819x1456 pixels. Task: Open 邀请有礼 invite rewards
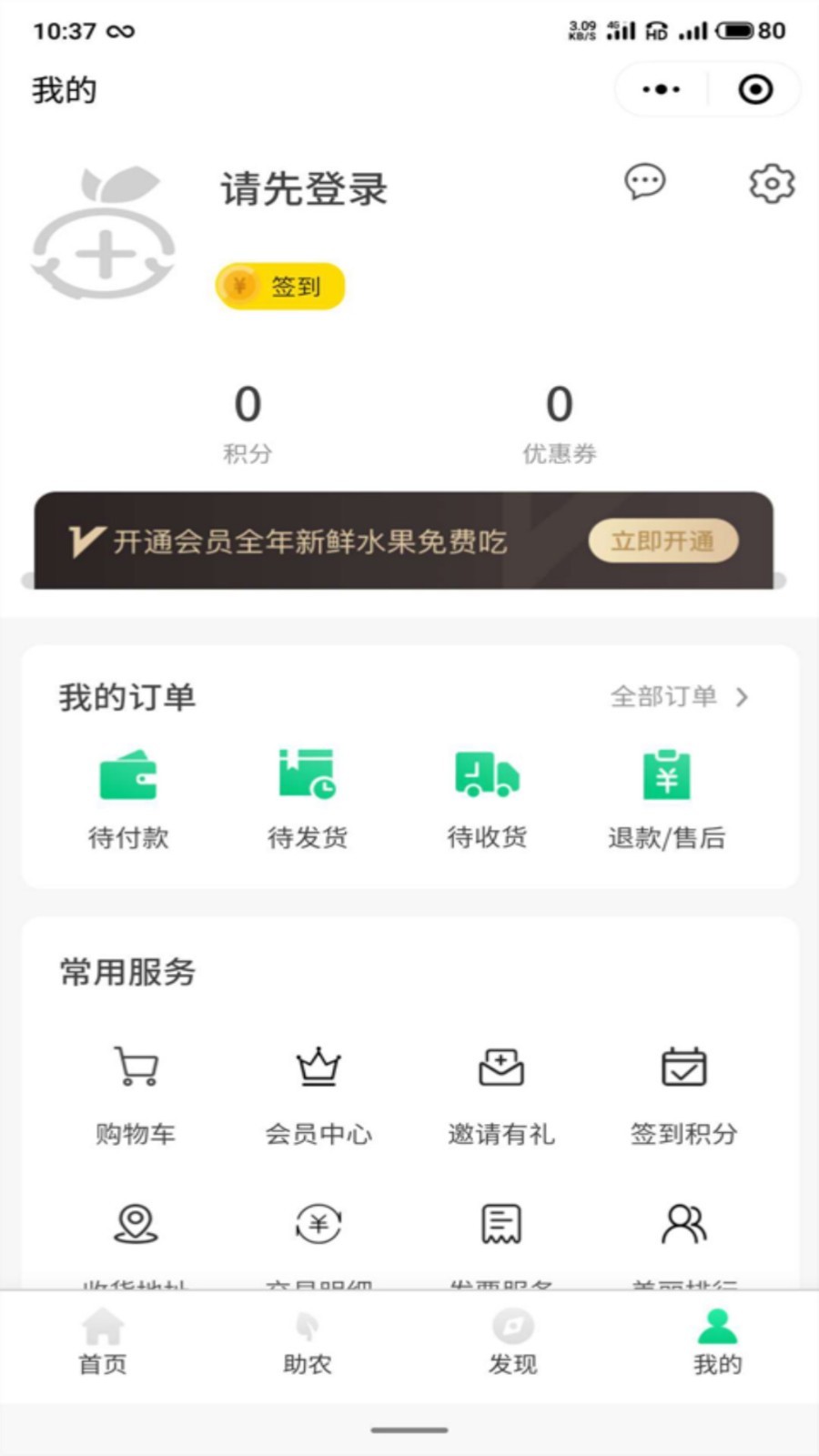click(x=501, y=1093)
